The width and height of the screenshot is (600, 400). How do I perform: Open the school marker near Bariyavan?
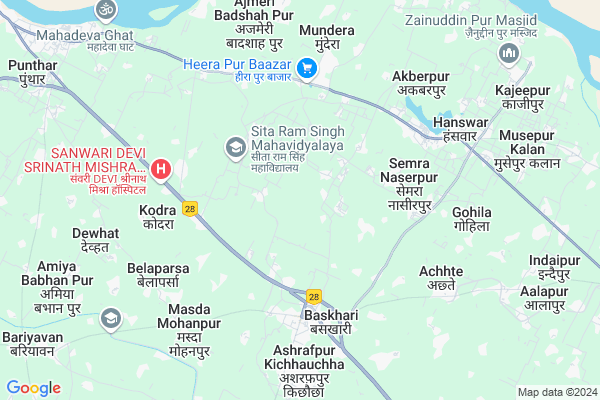click(x=111, y=320)
